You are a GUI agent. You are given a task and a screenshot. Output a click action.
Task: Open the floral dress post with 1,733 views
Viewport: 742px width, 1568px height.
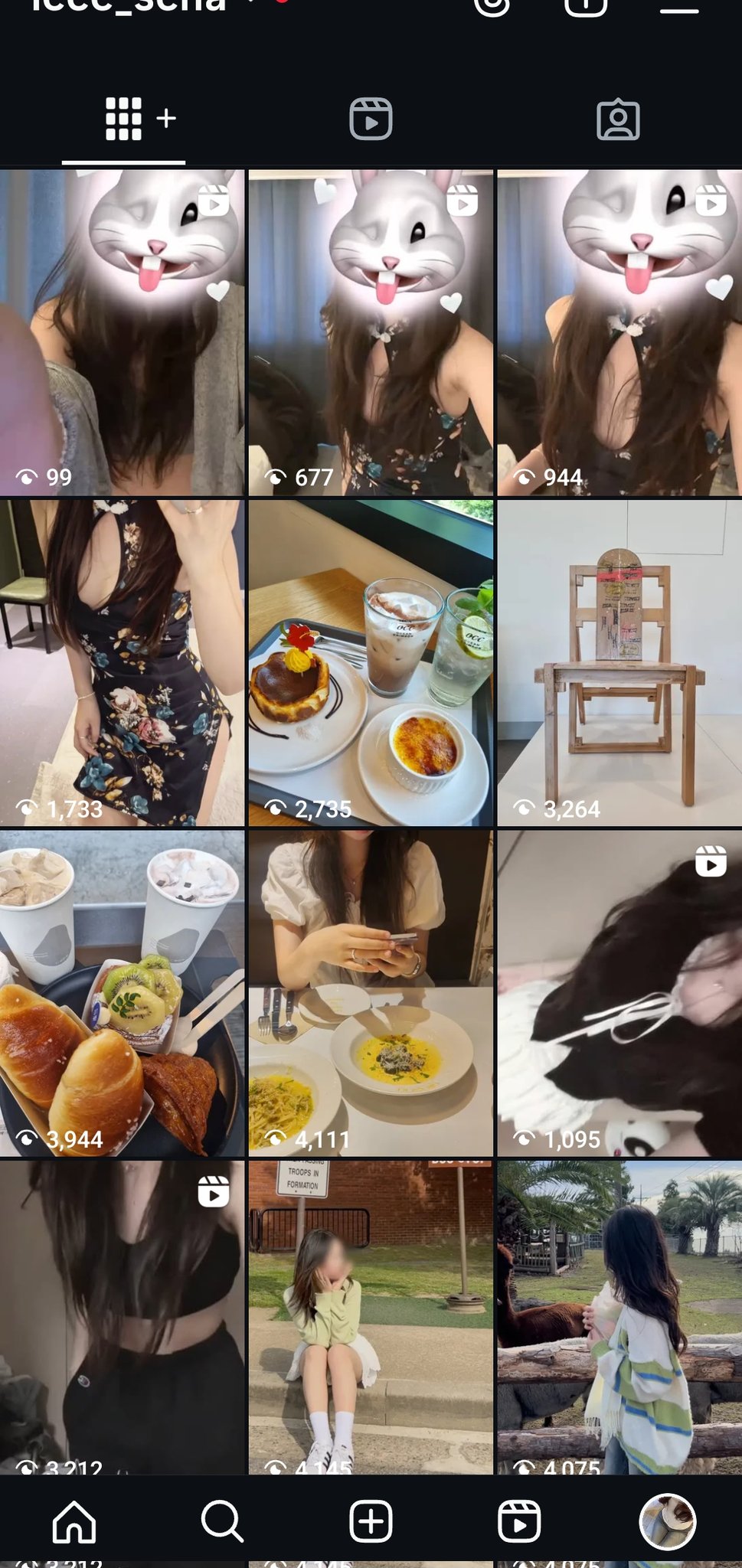click(x=123, y=663)
